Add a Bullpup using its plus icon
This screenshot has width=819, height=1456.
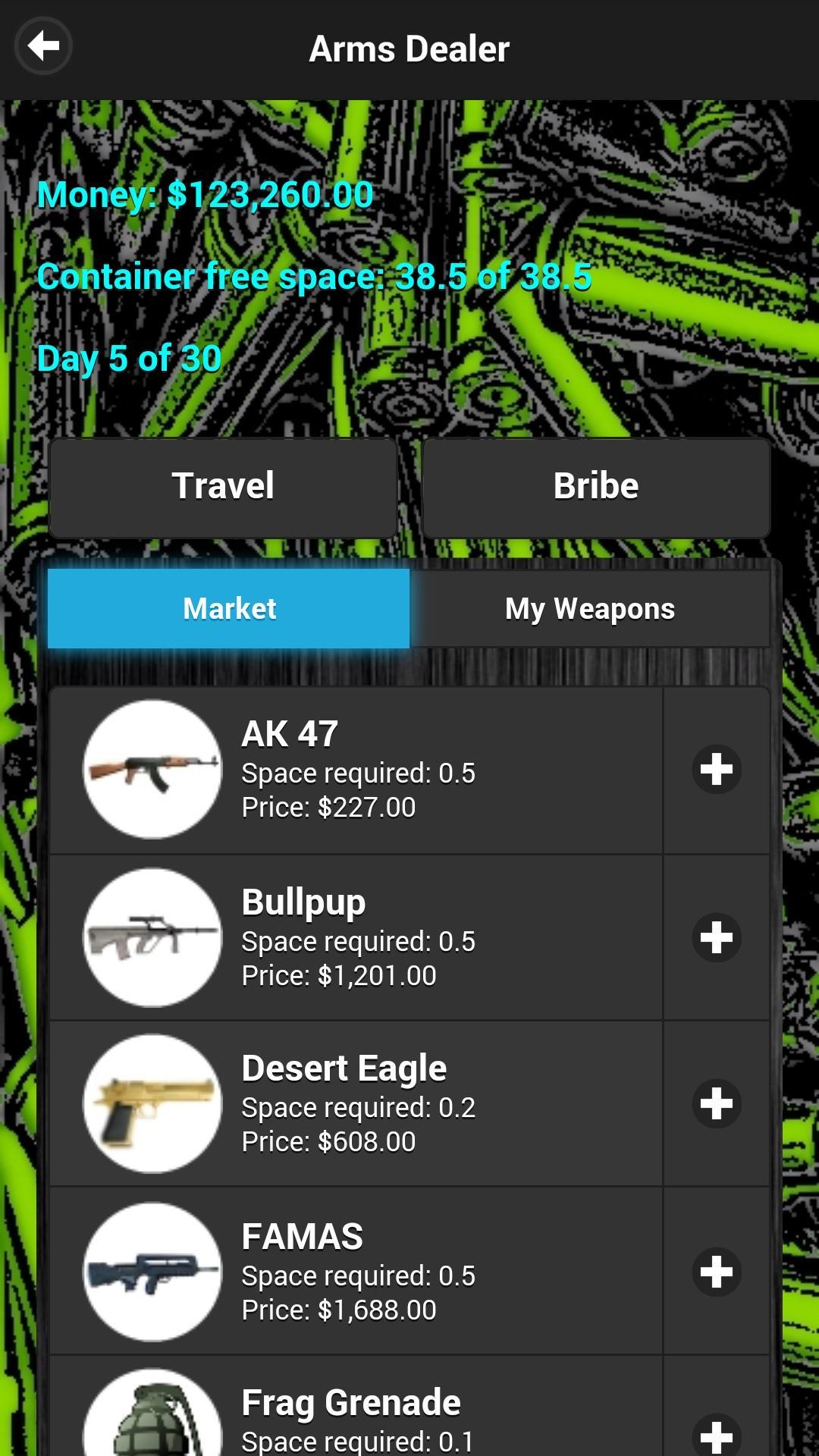point(715,937)
